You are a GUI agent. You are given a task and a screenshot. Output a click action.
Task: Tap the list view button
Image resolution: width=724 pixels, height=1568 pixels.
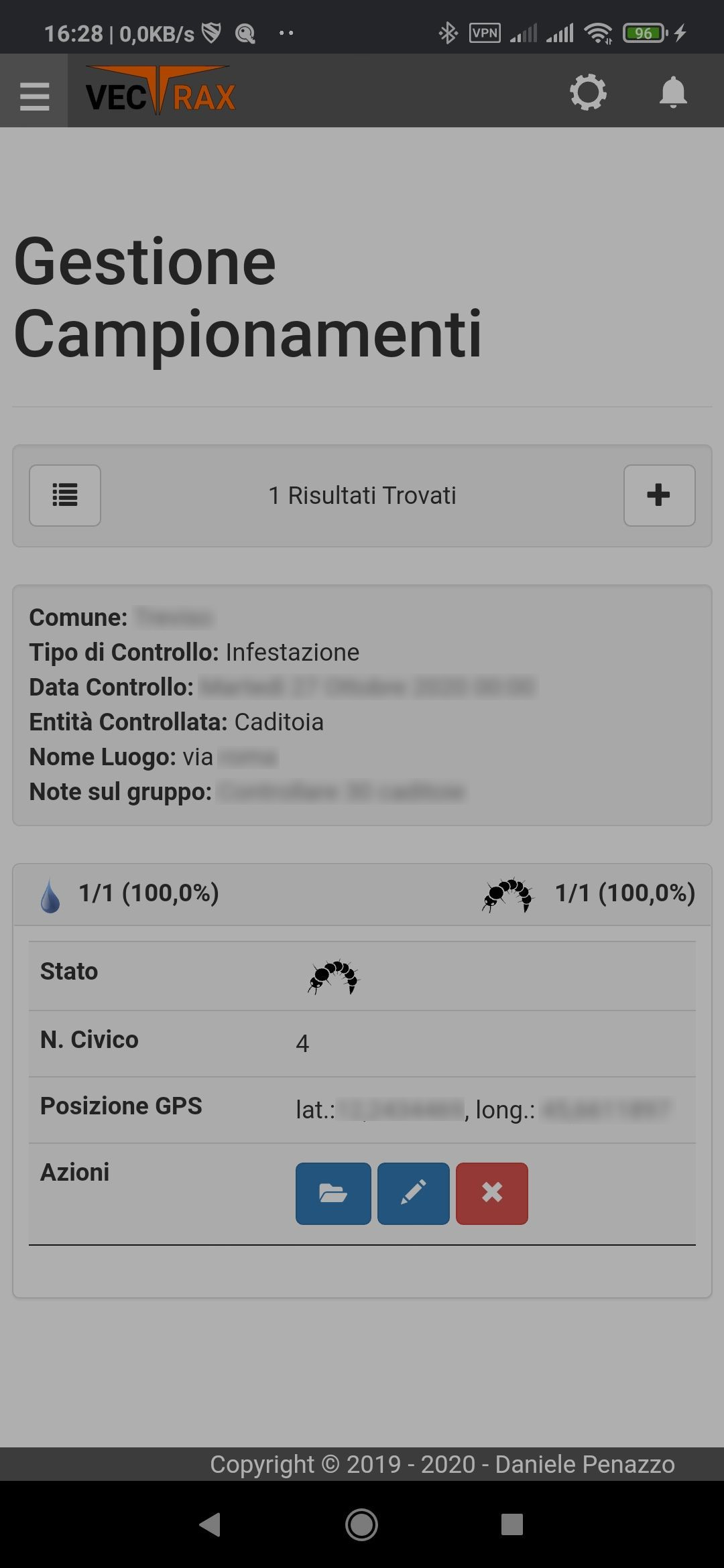65,495
